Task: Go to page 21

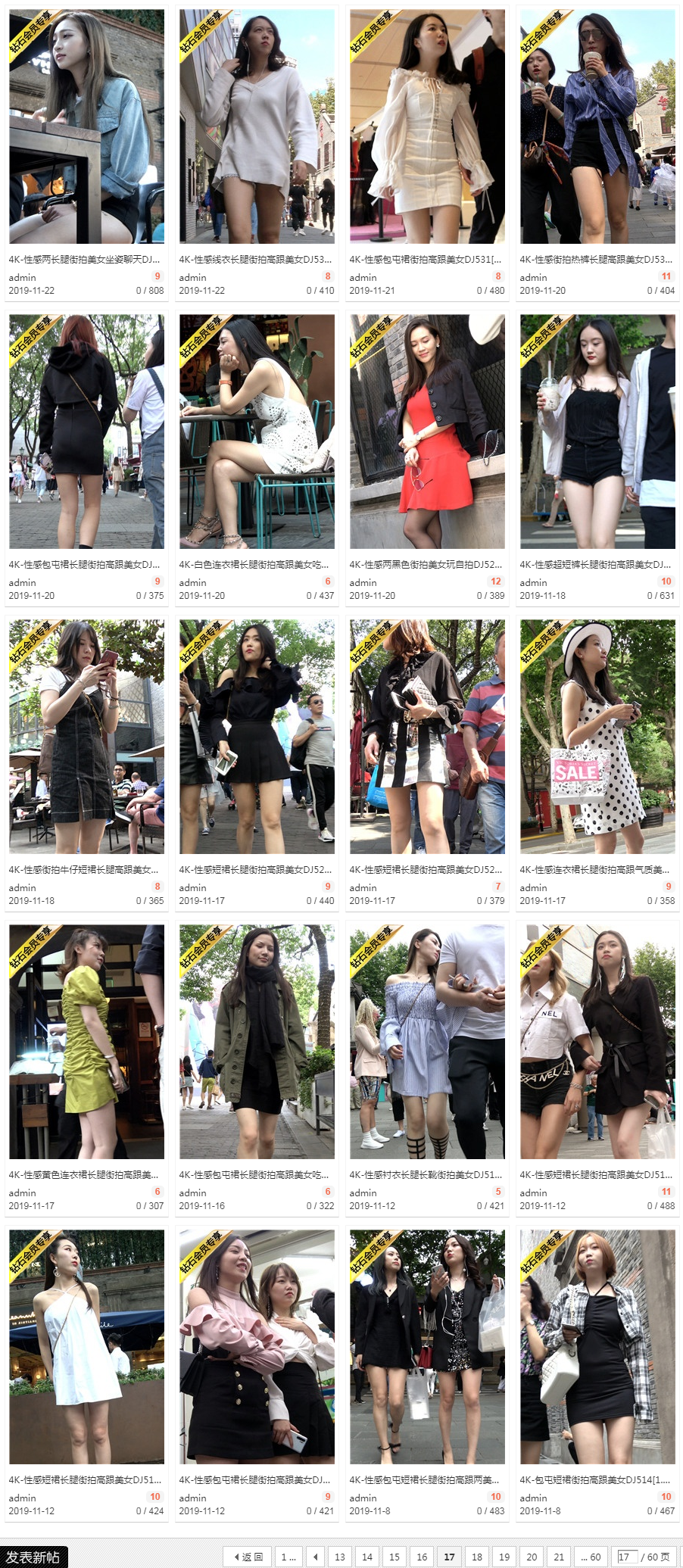Action: (559, 1557)
